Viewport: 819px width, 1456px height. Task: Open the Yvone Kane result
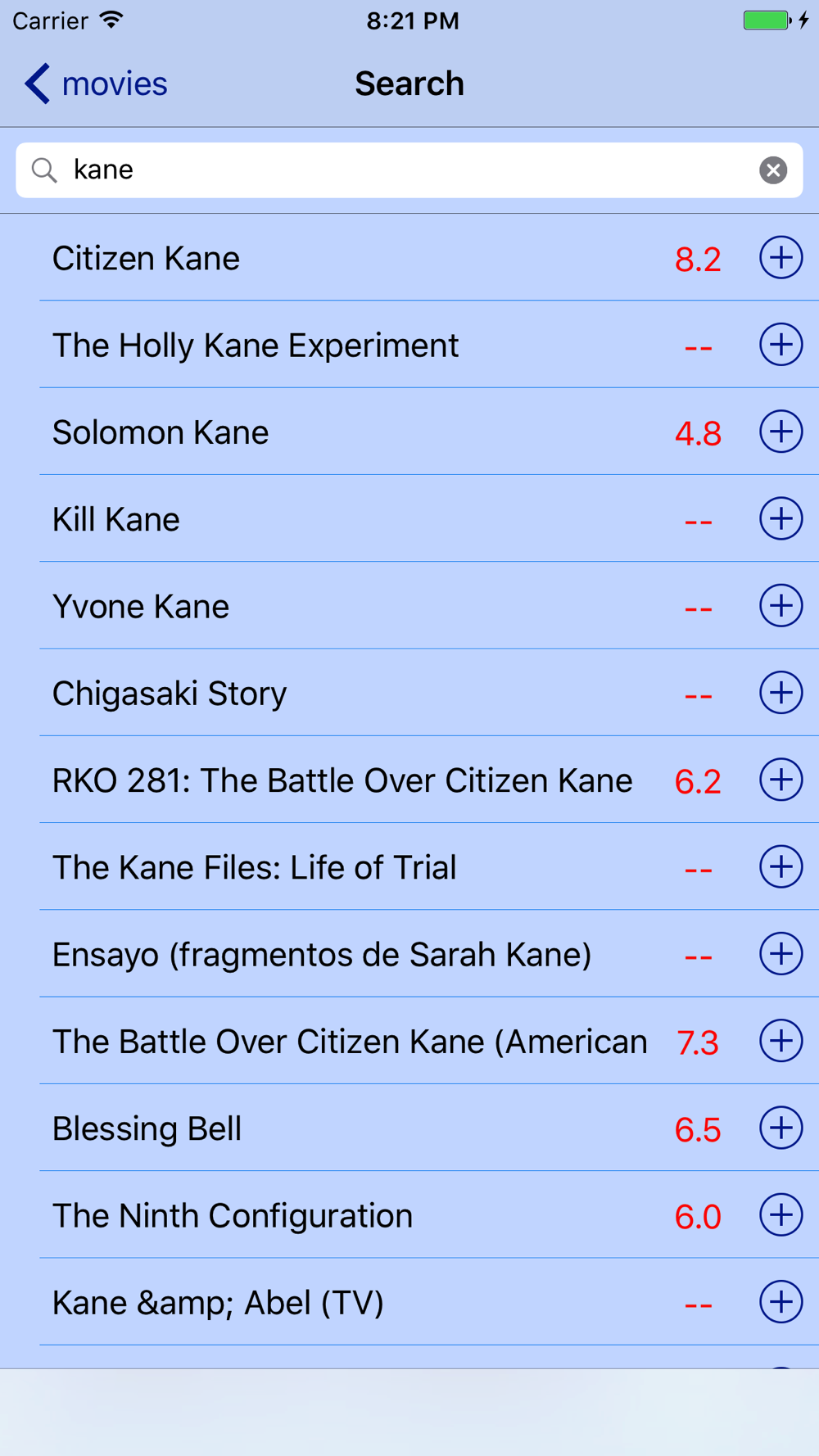click(x=409, y=606)
